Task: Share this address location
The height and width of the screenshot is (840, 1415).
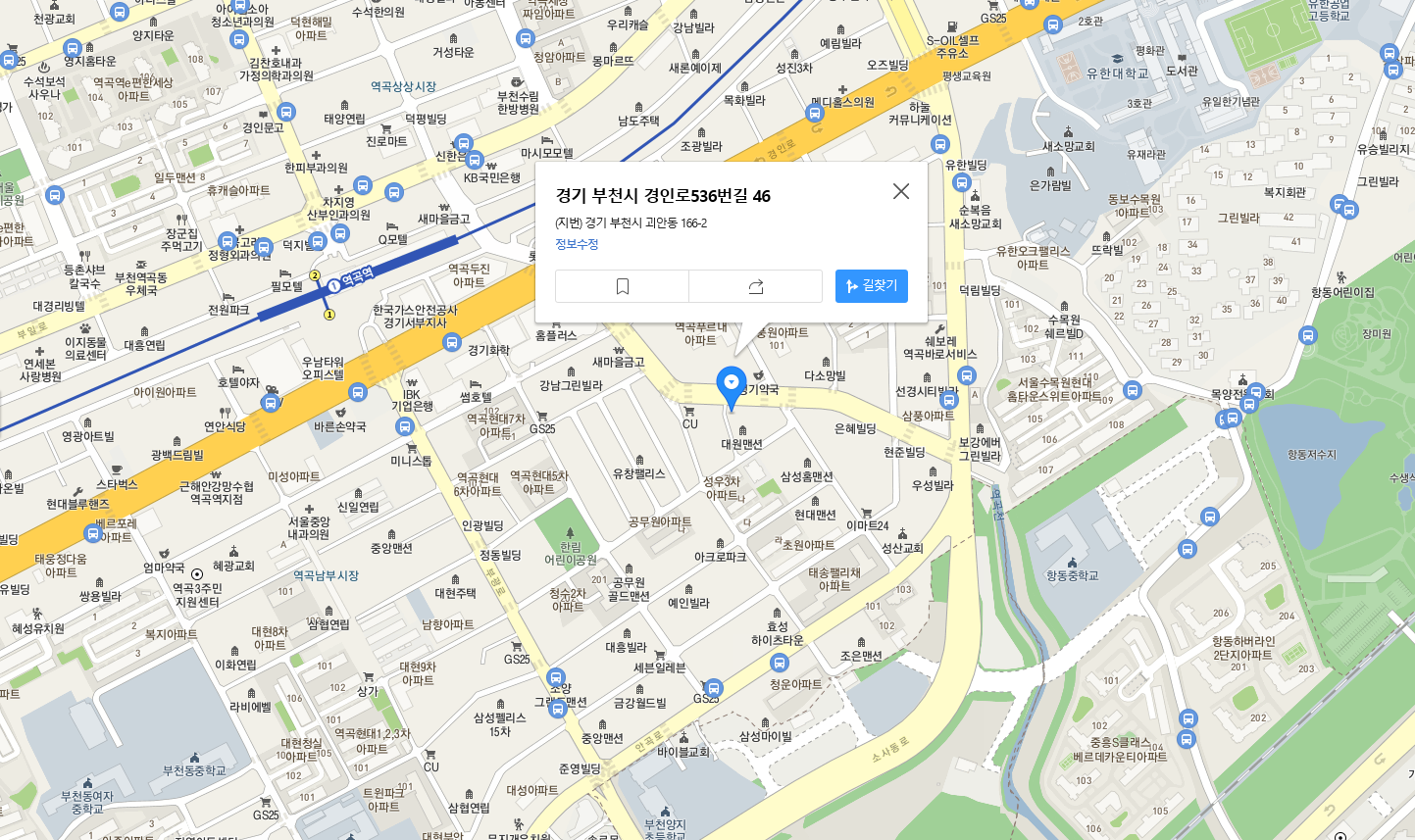Action: point(755,286)
